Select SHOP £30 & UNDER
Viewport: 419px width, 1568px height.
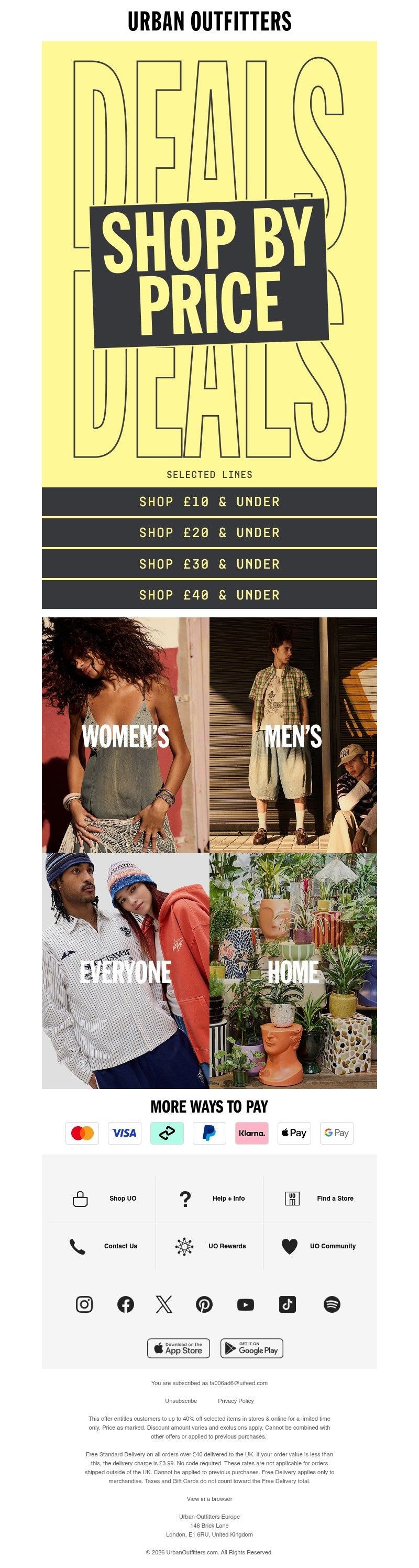click(x=209, y=564)
